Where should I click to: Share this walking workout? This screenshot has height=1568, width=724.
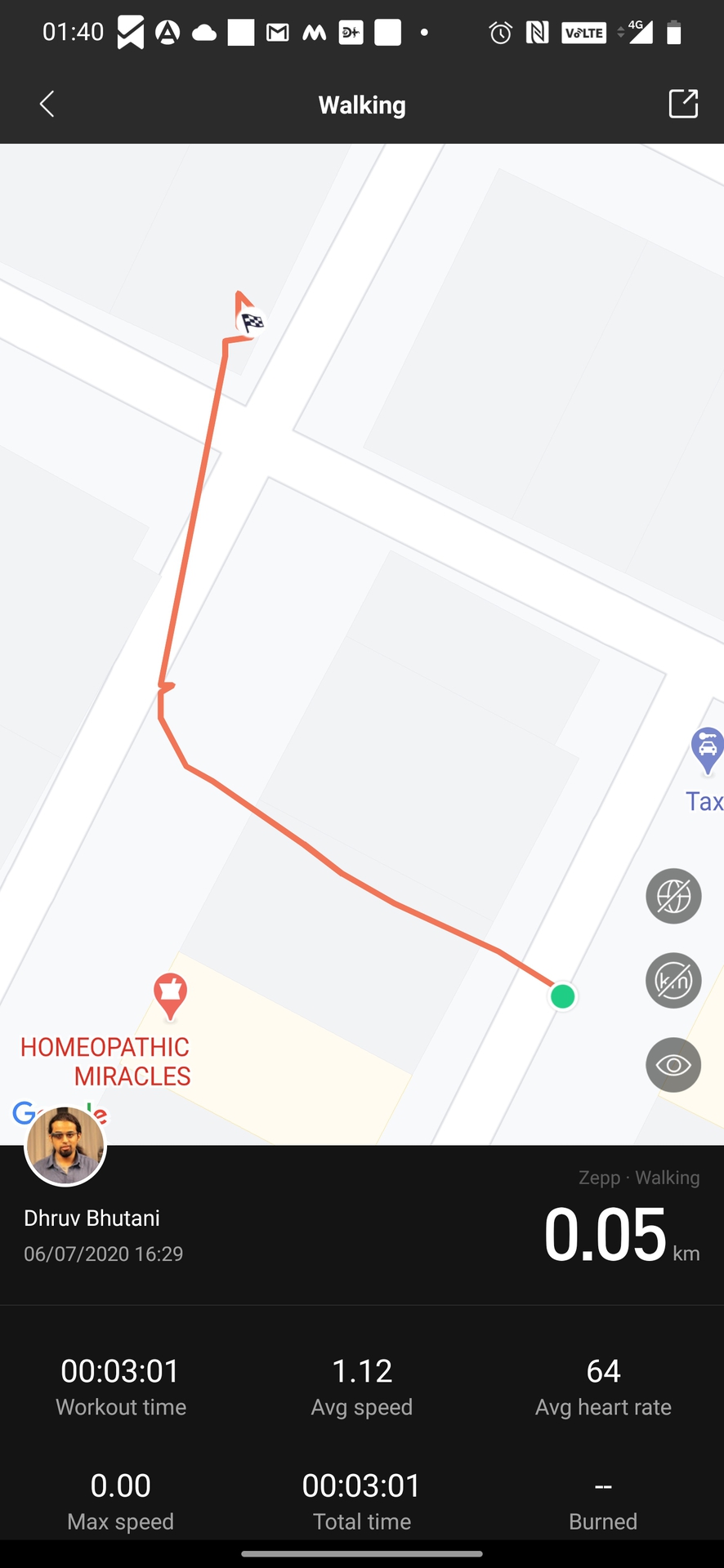point(683,104)
